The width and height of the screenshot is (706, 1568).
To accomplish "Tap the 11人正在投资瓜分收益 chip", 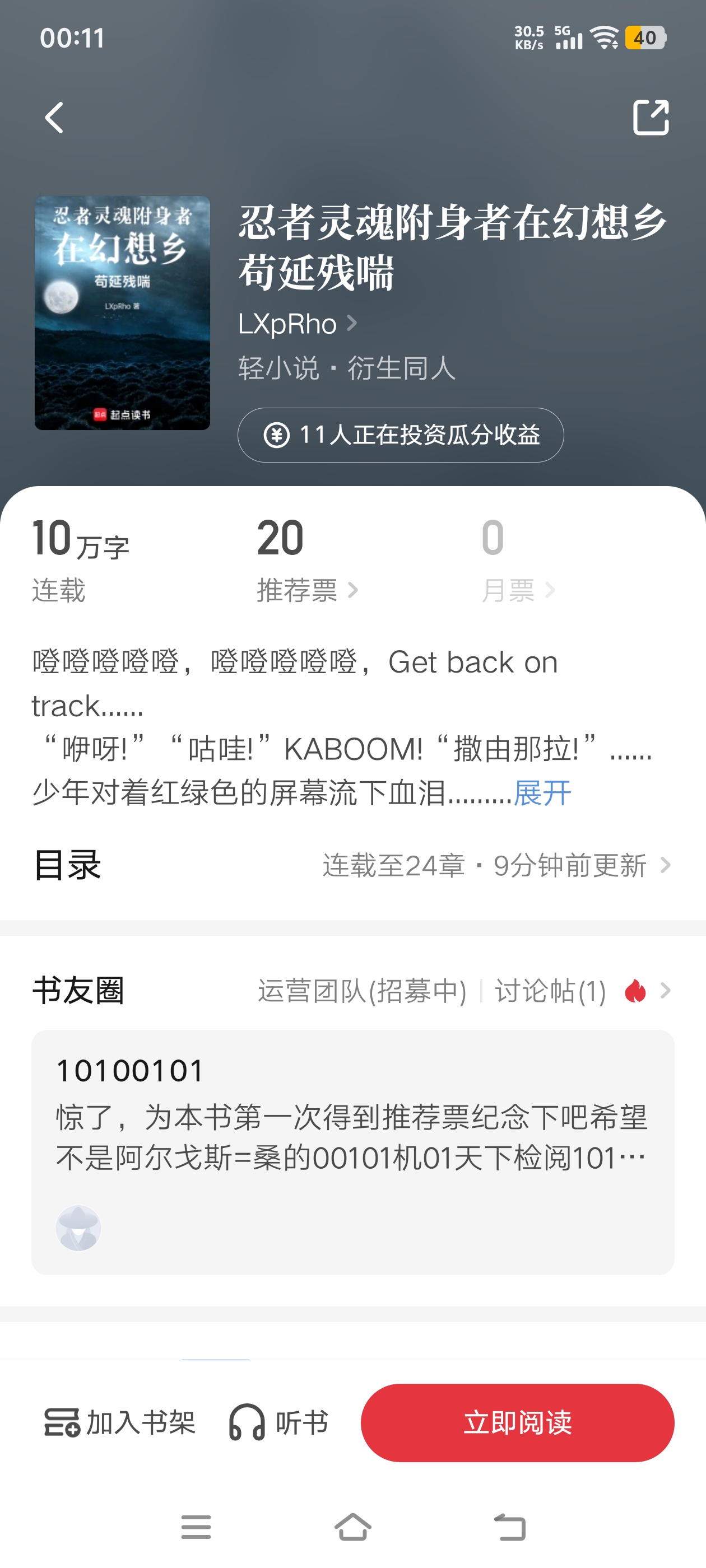I will 400,435.
